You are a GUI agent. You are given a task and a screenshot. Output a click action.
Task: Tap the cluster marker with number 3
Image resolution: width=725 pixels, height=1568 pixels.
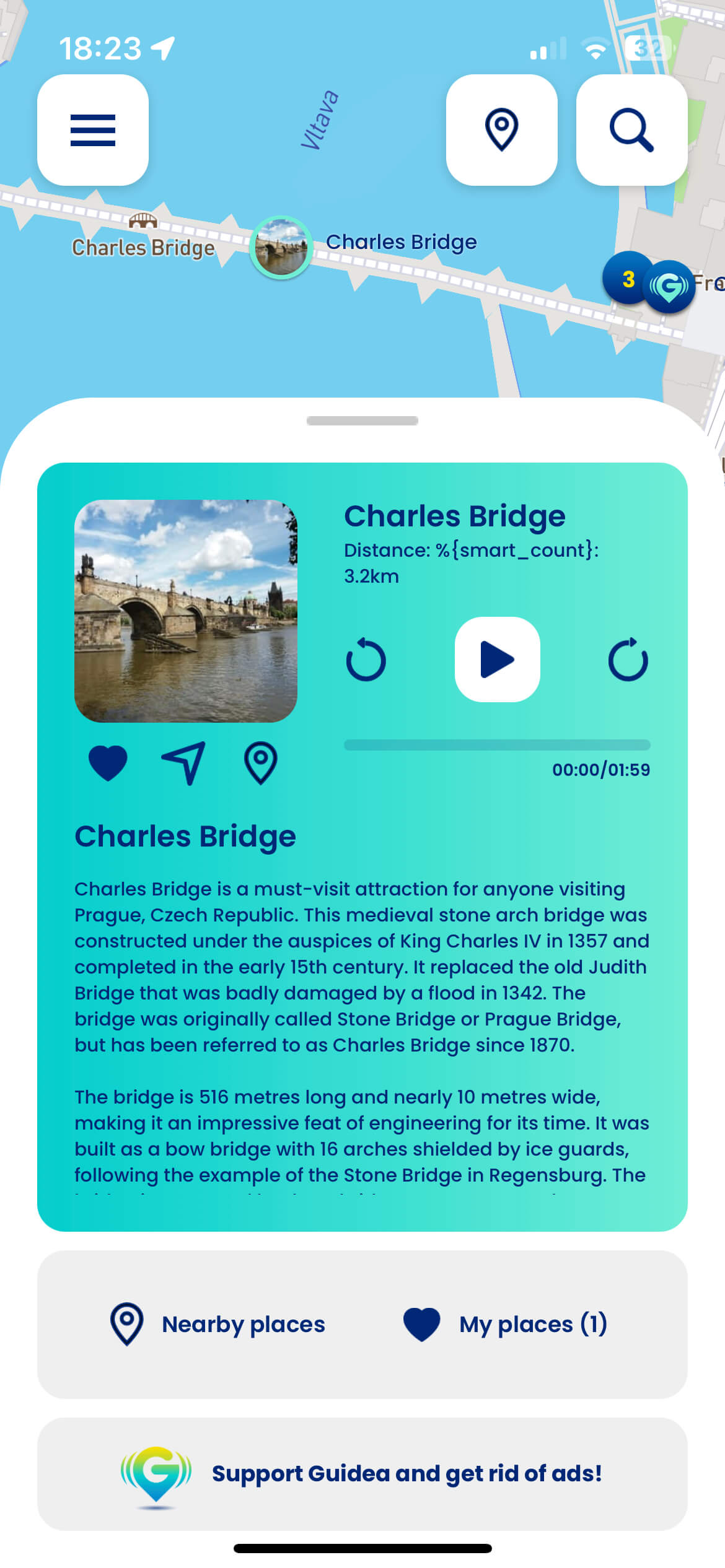(628, 278)
